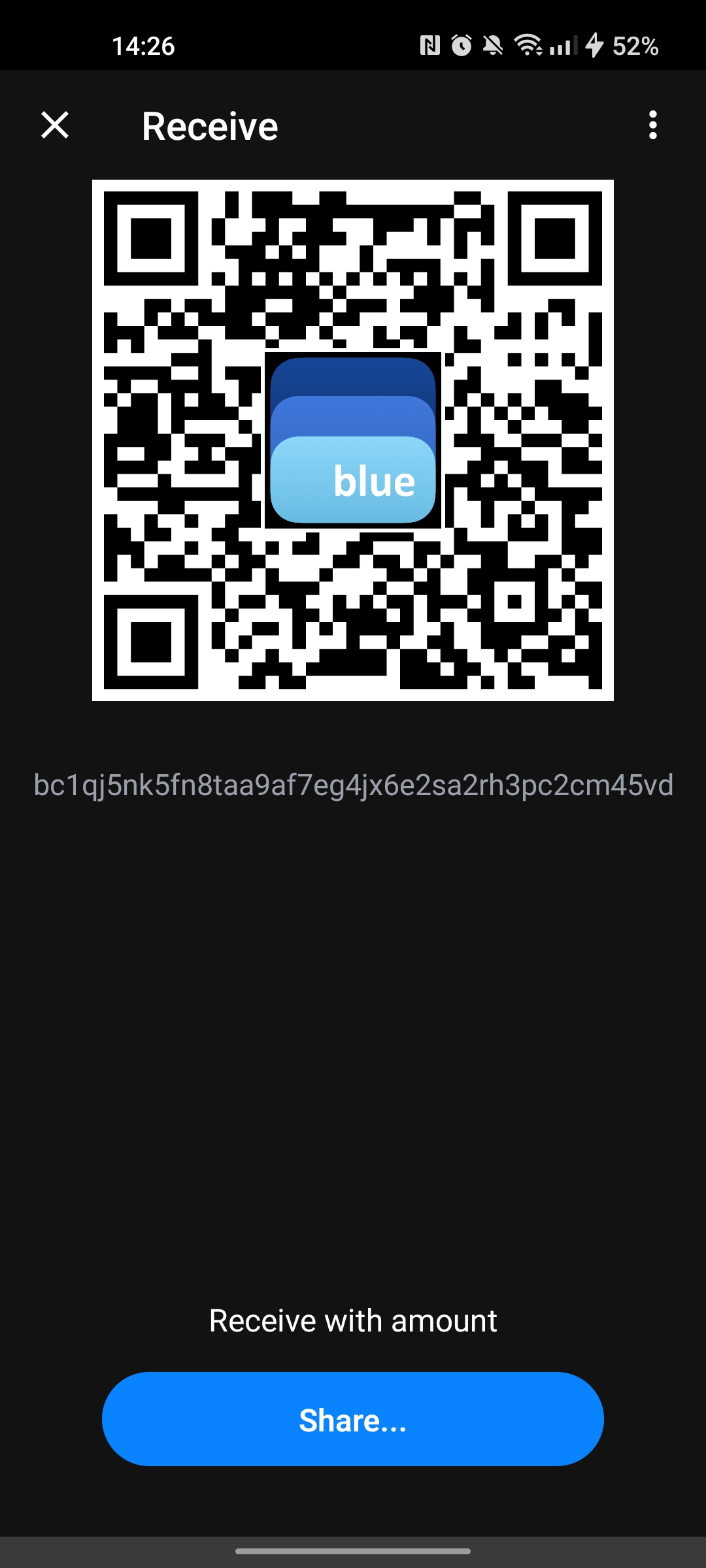Tap Receive with amount

(x=353, y=1320)
